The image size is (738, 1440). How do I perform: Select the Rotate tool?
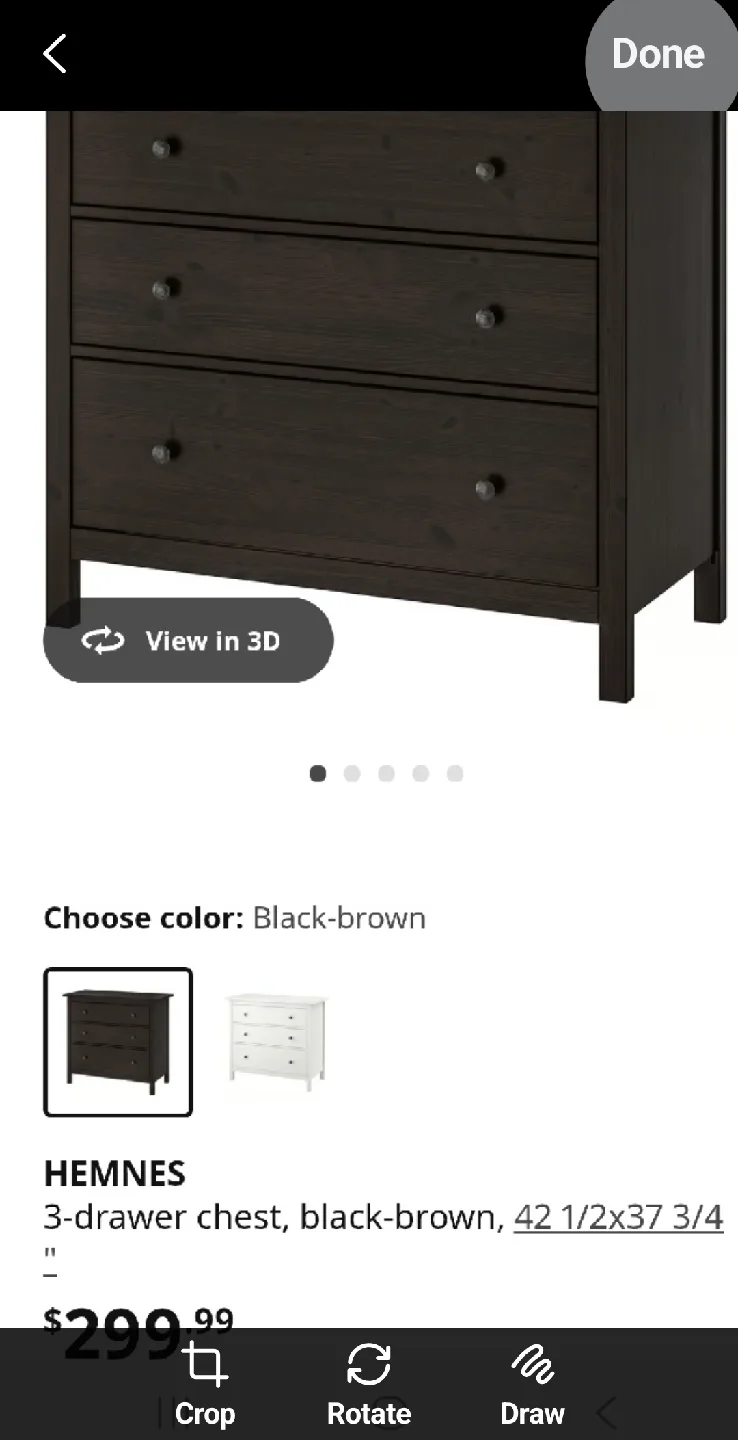(369, 1385)
